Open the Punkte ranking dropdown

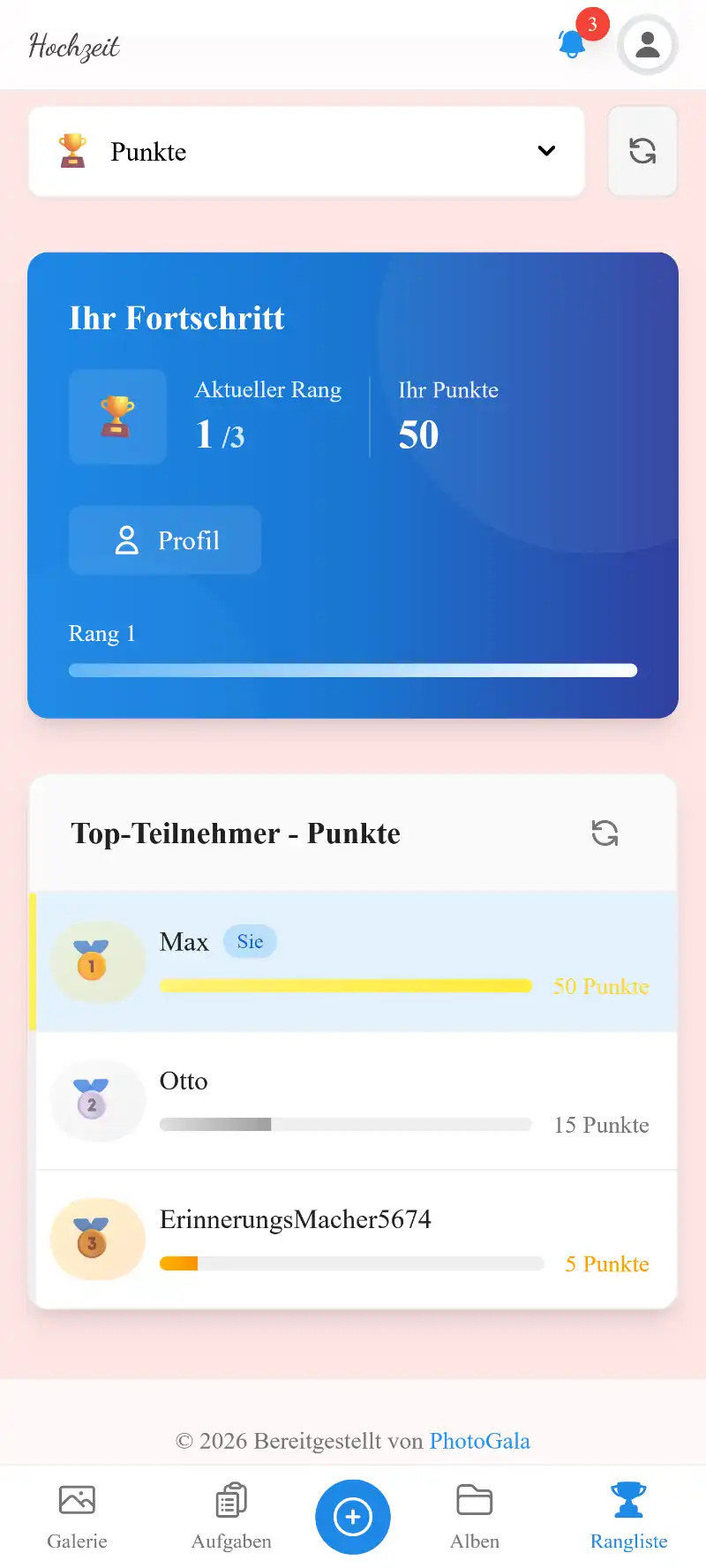pos(306,151)
